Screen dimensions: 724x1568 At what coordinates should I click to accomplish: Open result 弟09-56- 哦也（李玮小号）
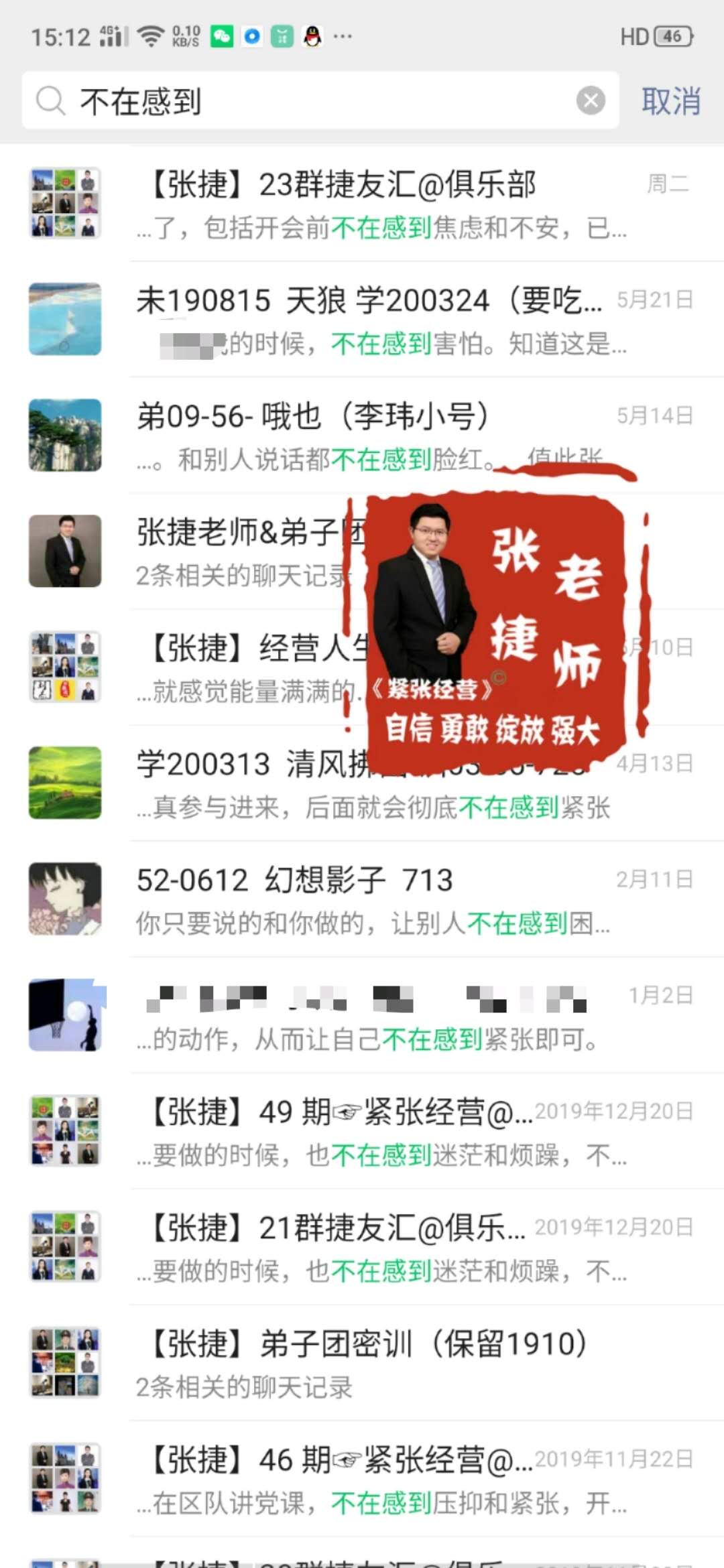coord(362,436)
